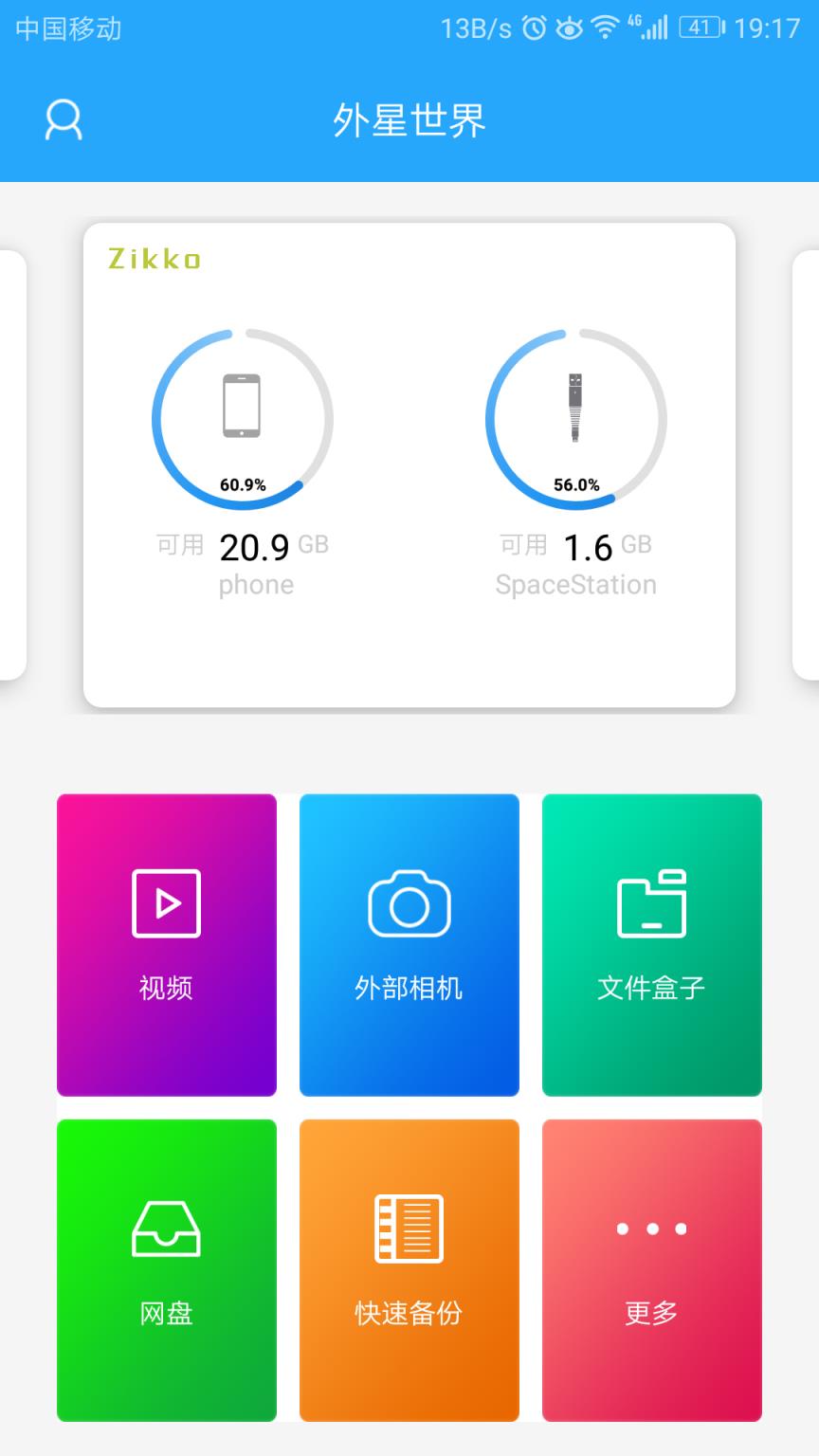Tap the 外星世界 title in the header
Screen dimensions: 819x1456
coord(409,120)
